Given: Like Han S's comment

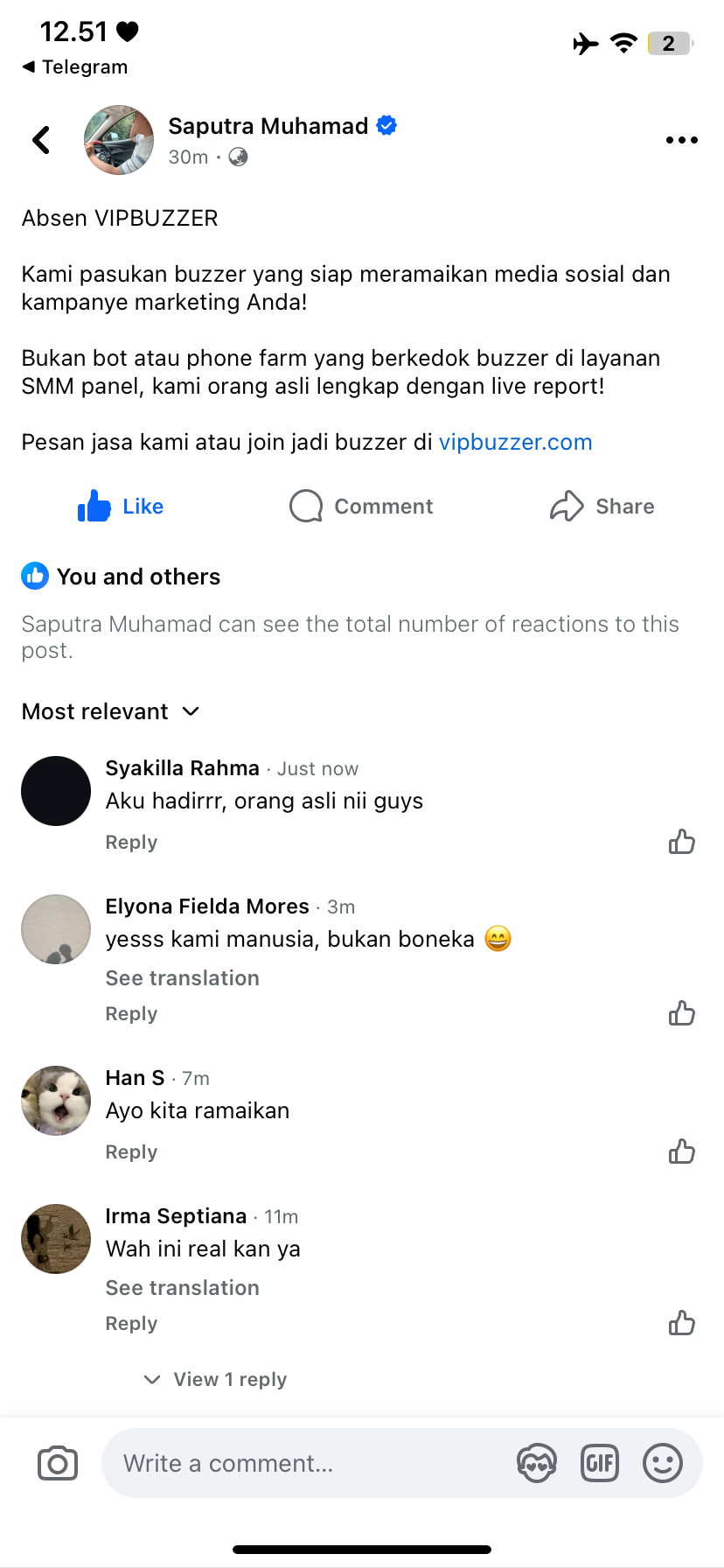Looking at the screenshot, I should click(x=681, y=1151).
